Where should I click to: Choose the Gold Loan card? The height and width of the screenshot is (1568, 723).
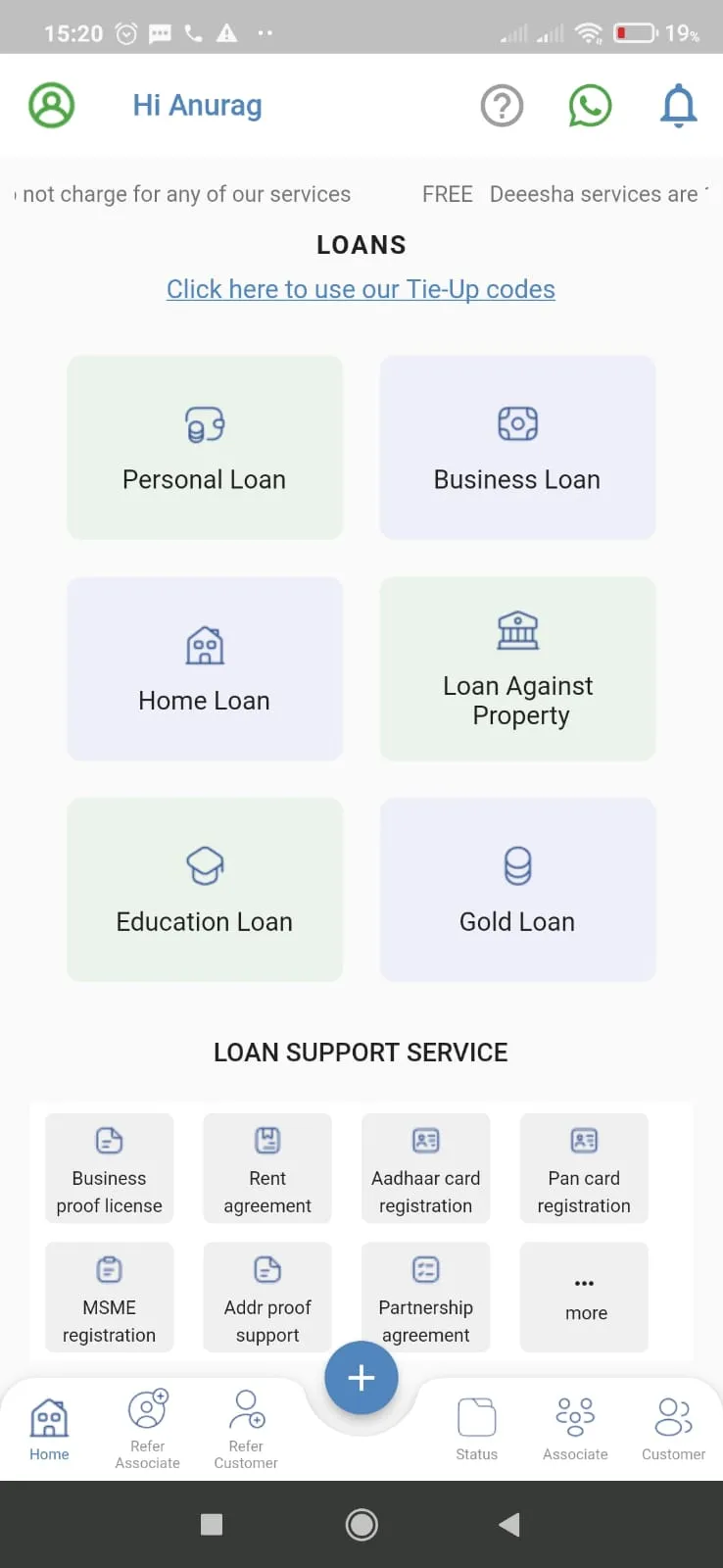click(x=517, y=890)
